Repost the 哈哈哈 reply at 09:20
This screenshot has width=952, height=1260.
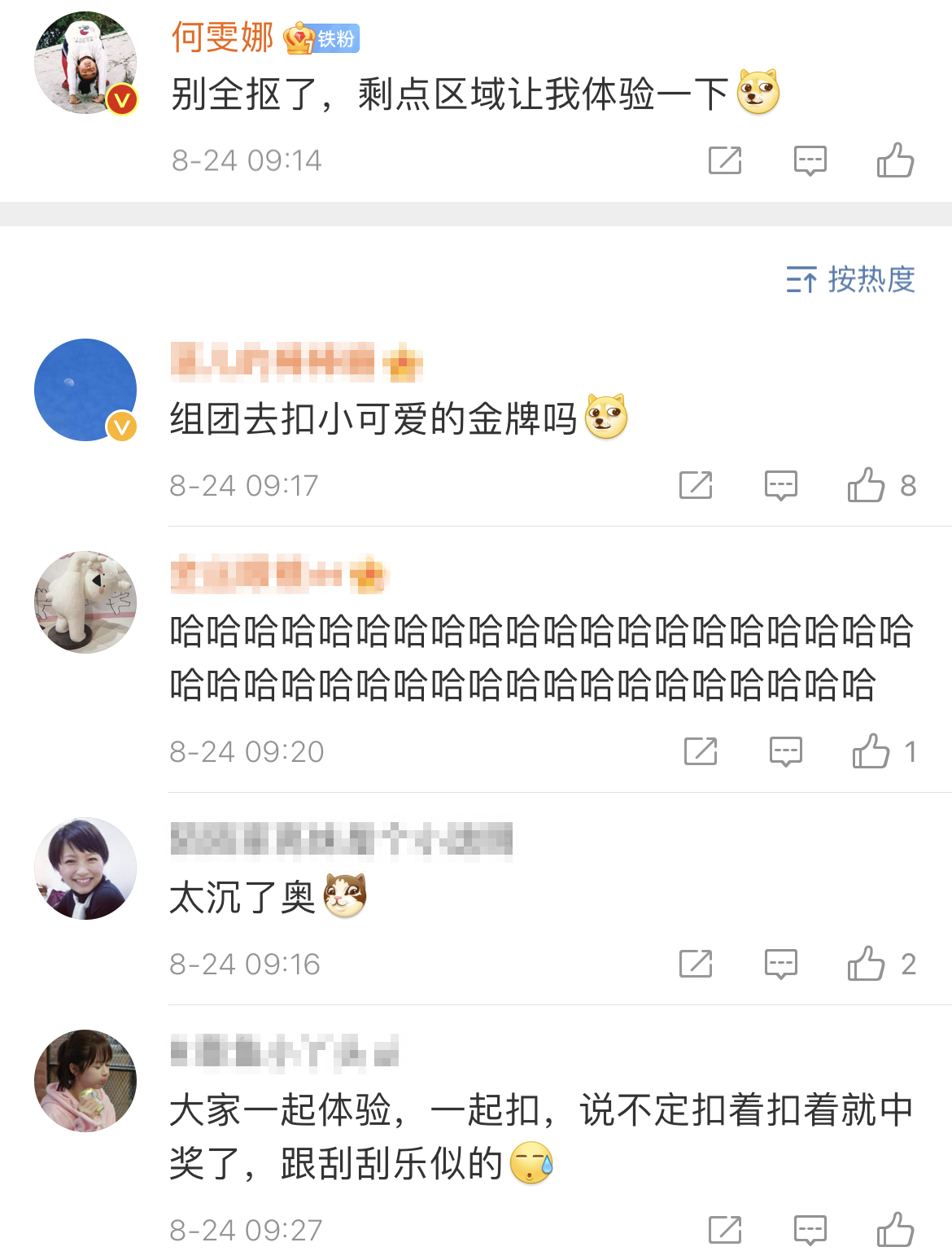click(x=700, y=751)
